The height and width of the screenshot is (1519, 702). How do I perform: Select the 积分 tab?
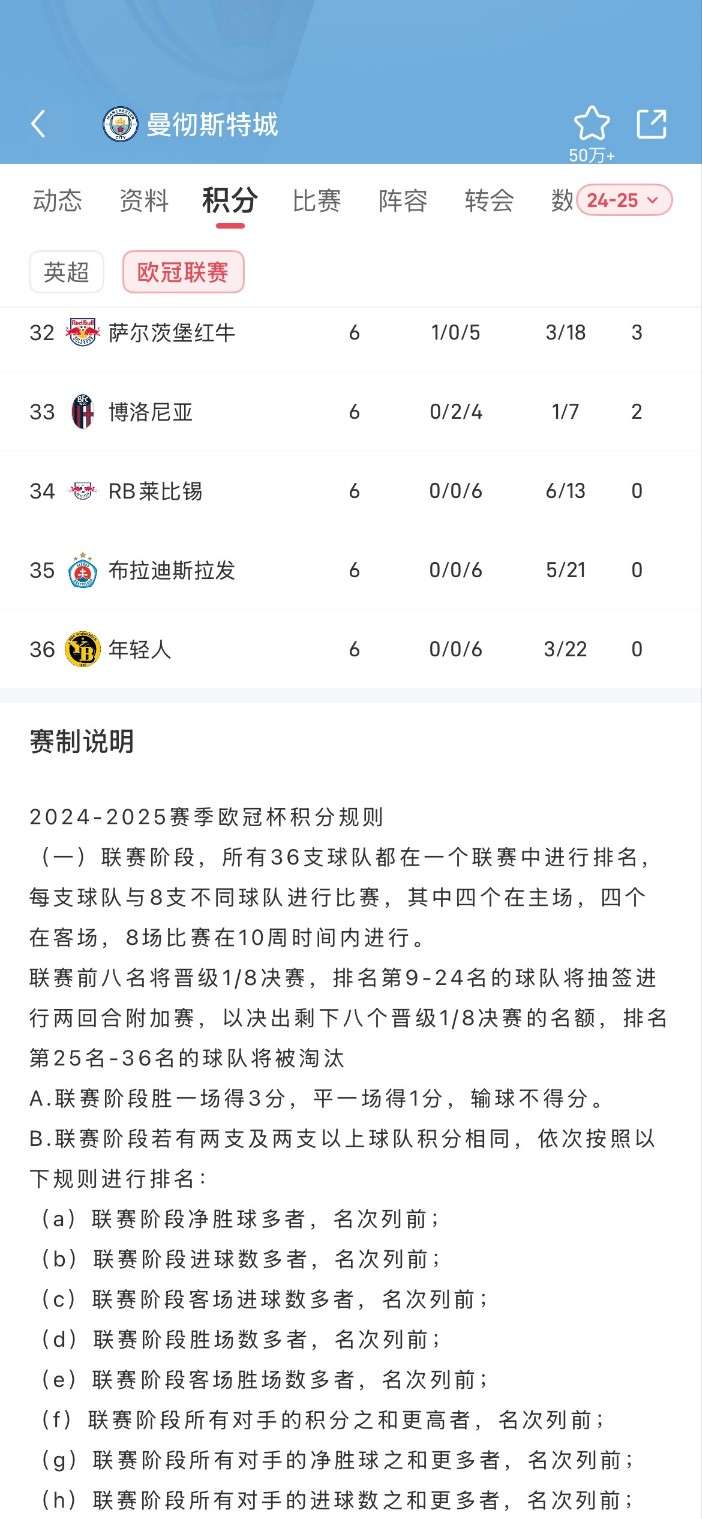coord(230,201)
